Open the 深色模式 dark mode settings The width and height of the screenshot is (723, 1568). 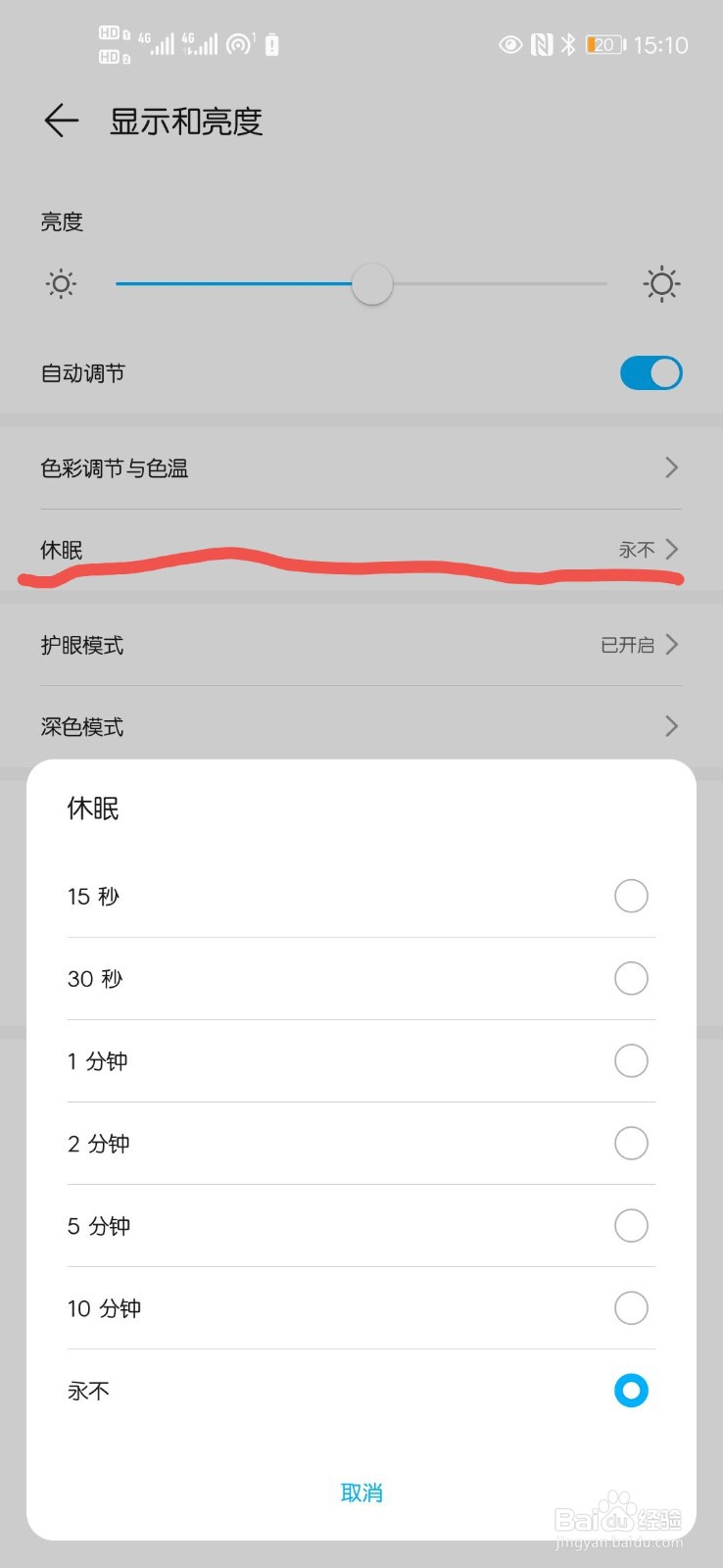(x=361, y=725)
